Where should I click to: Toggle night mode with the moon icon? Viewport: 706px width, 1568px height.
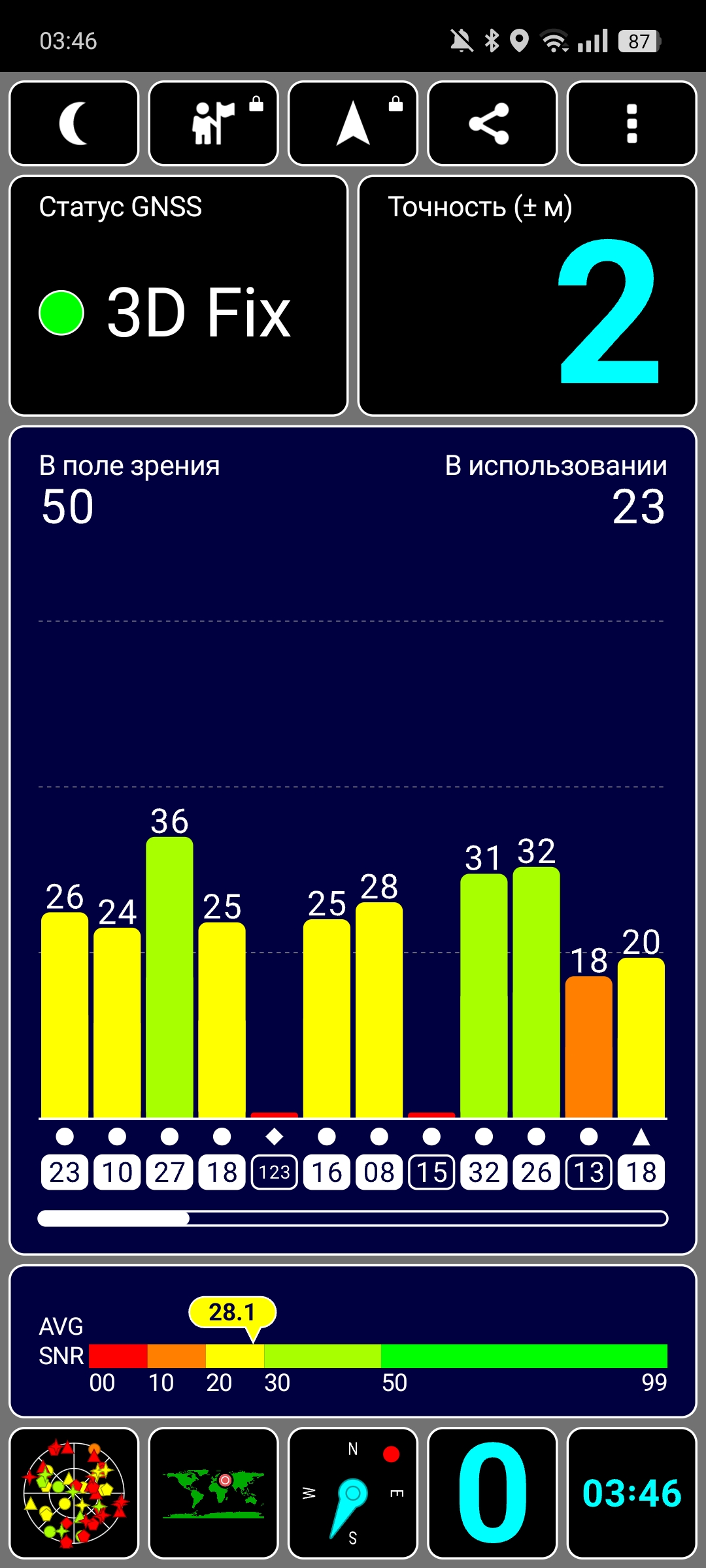pos(74,123)
